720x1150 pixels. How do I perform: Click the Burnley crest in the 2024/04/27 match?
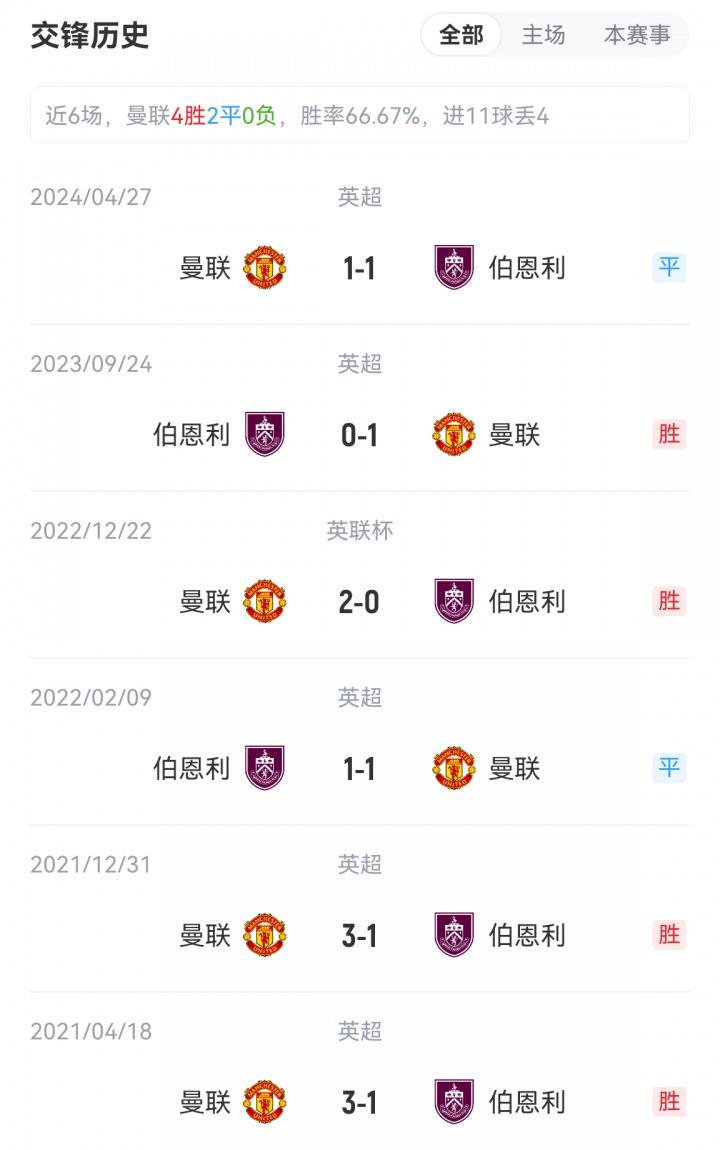click(x=453, y=267)
